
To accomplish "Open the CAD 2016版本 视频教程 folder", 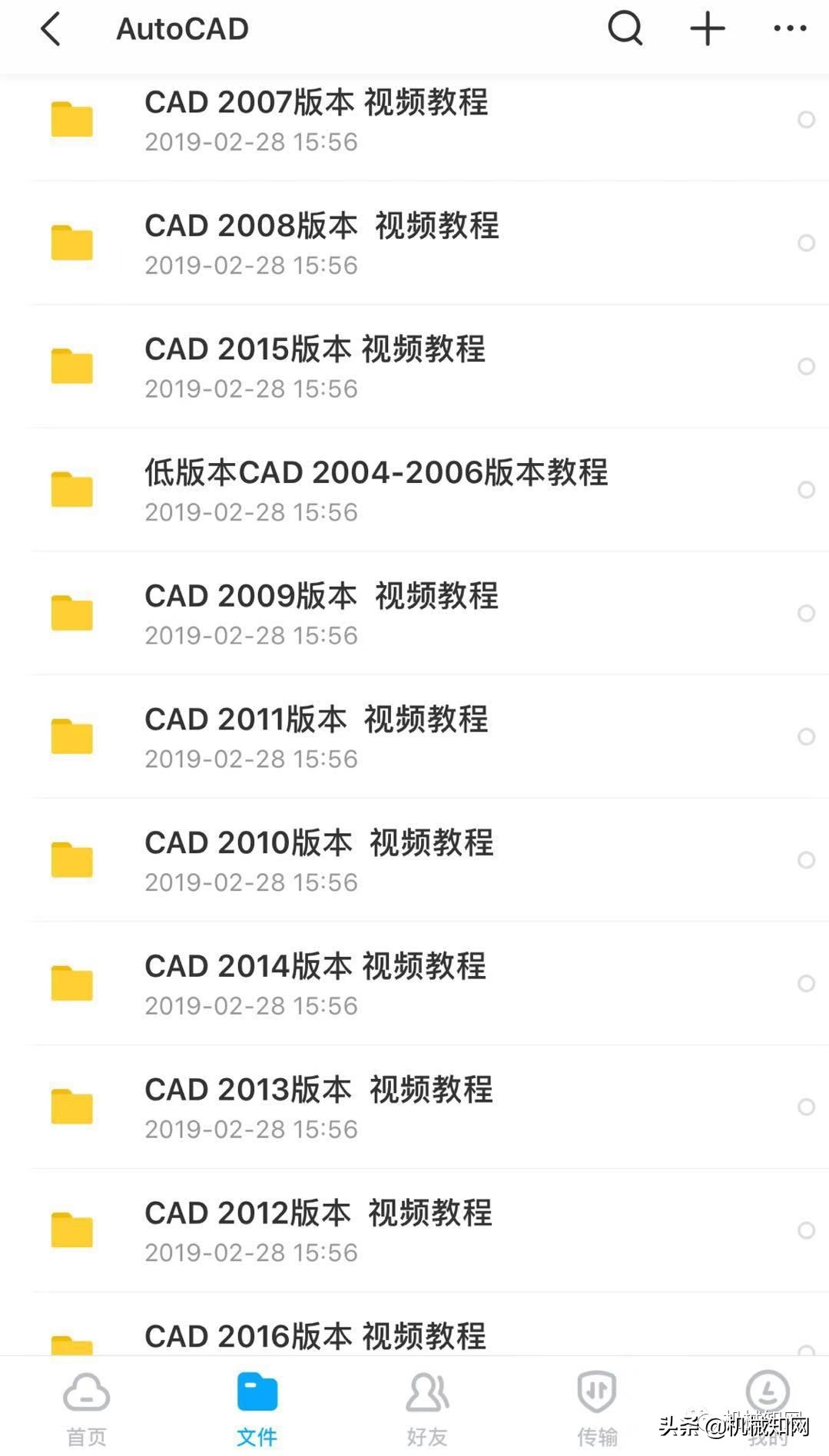I will [x=315, y=1336].
